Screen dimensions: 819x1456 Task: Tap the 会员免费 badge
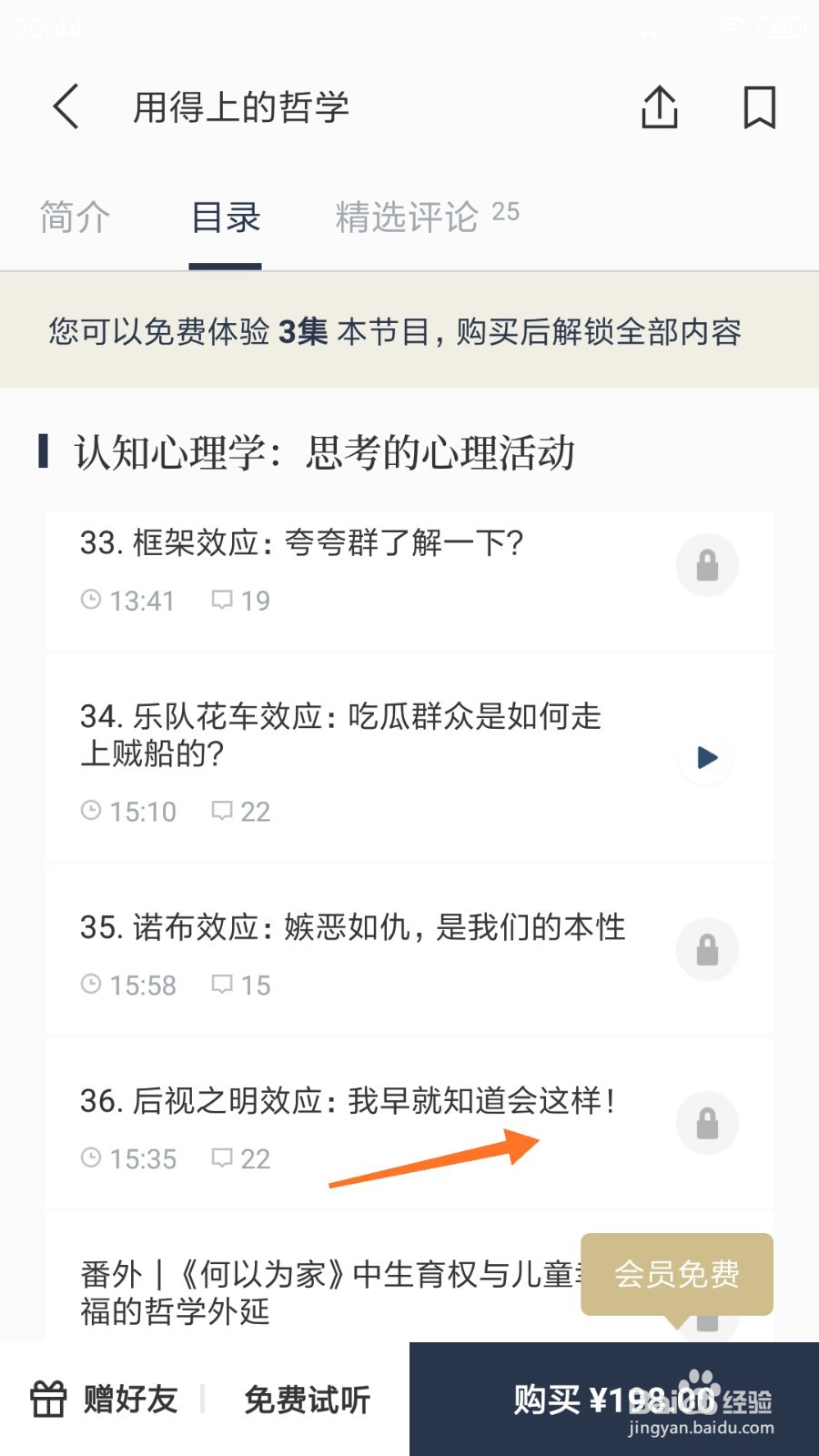click(677, 1274)
